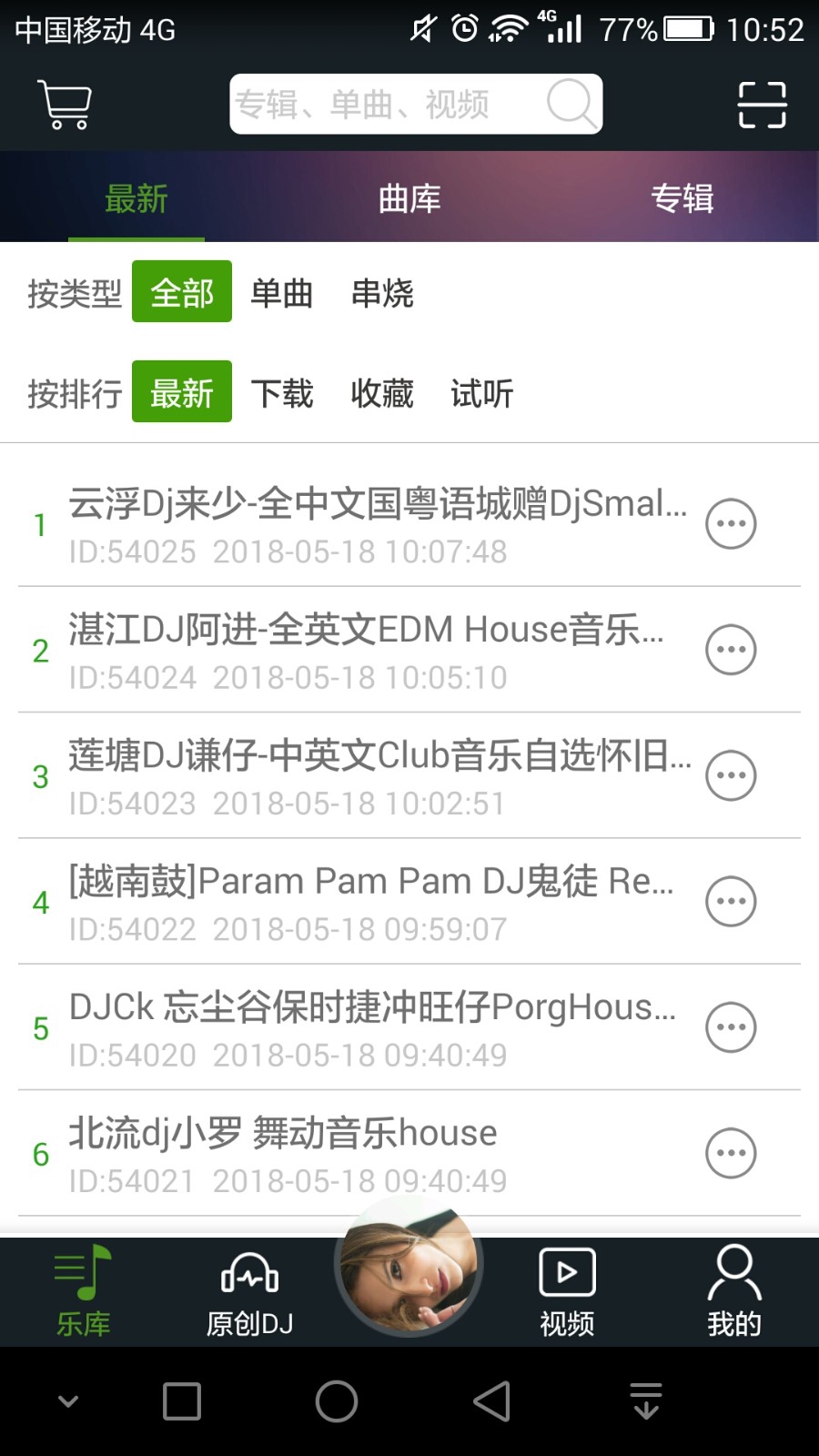This screenshot has width=819, height=1456.
Task: Select the 全部 type filter
Action: [181, 293]
